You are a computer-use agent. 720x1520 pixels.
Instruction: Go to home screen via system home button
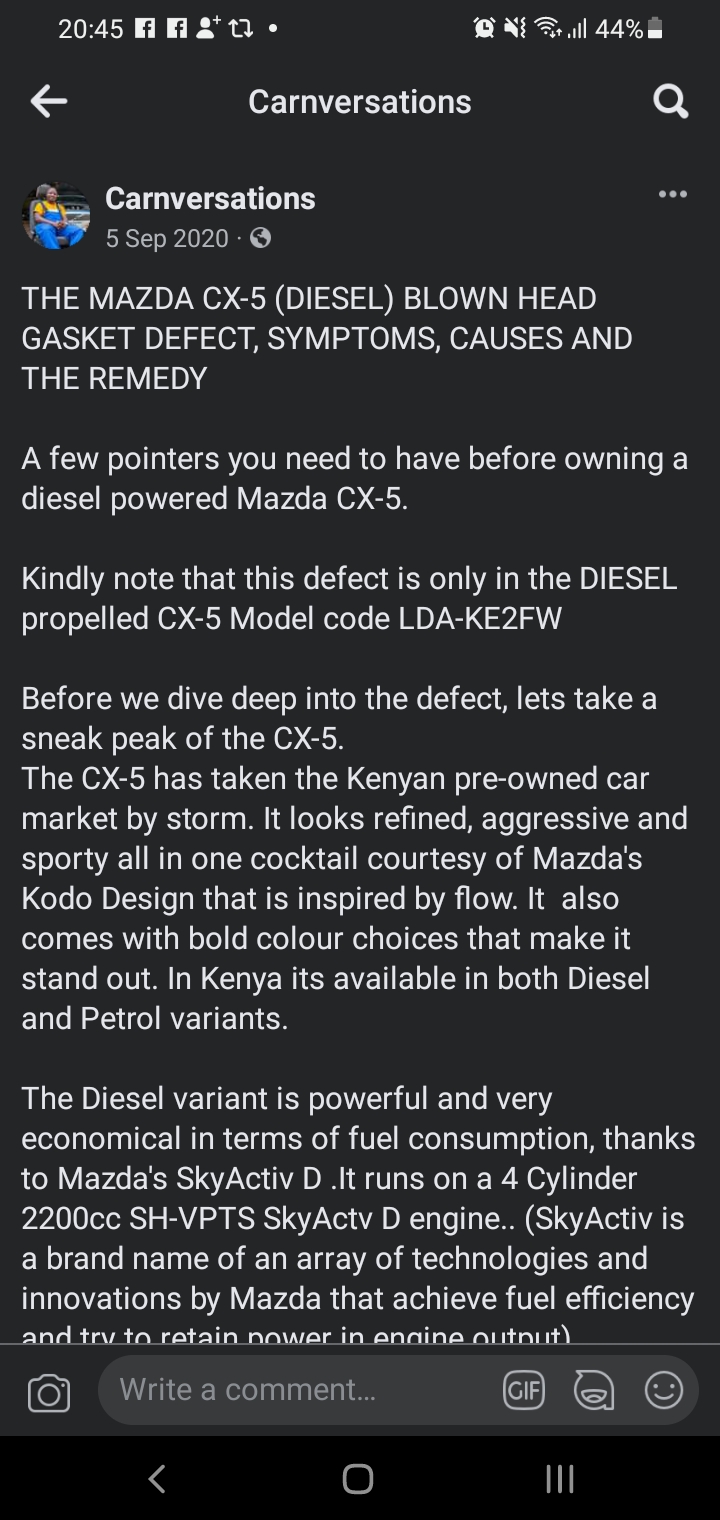pos(358,1478)
